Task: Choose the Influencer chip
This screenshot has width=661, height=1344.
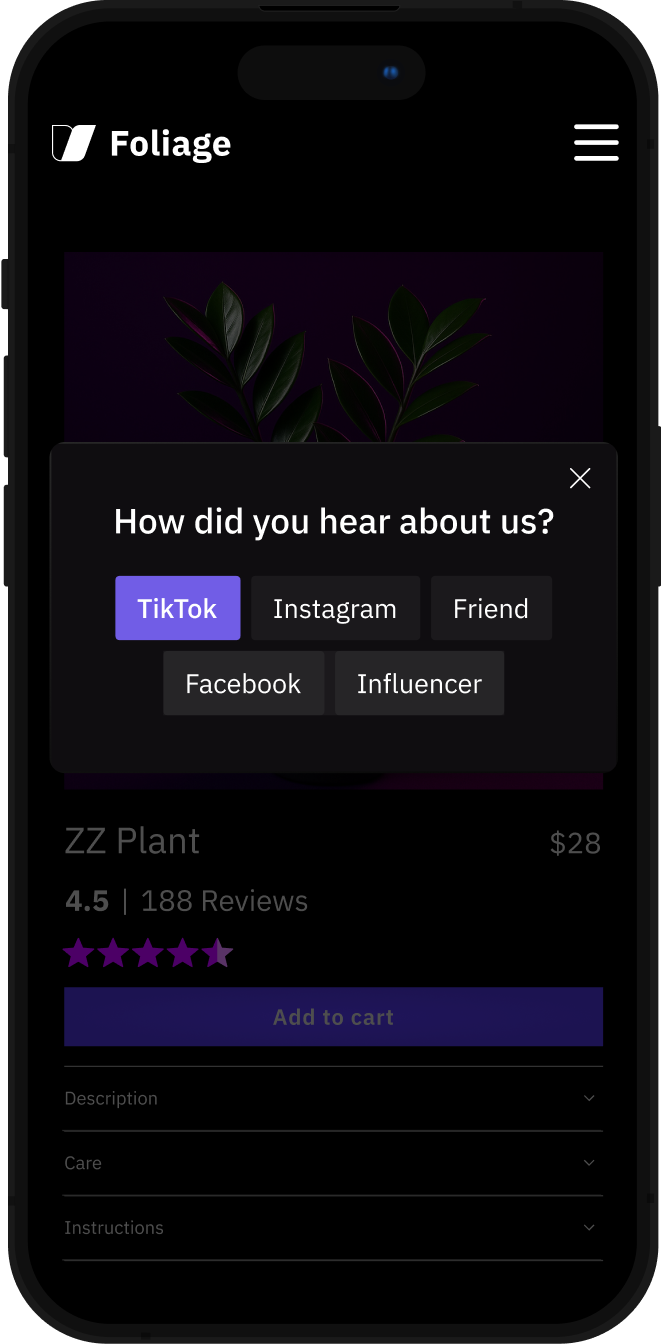Action: [x=419, y=683]
